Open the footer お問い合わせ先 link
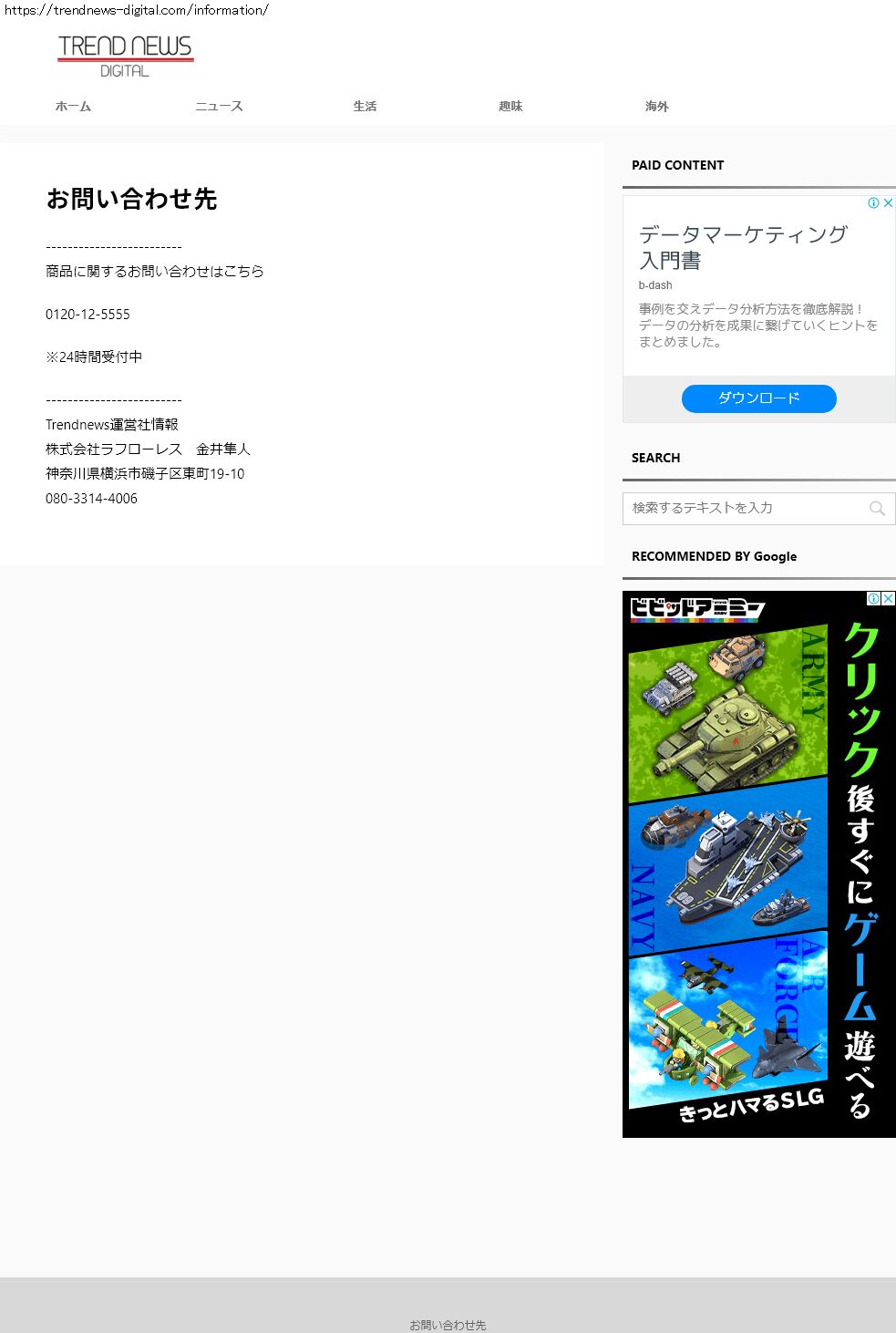The image size is (896, 1333). tap(448, 1325)
